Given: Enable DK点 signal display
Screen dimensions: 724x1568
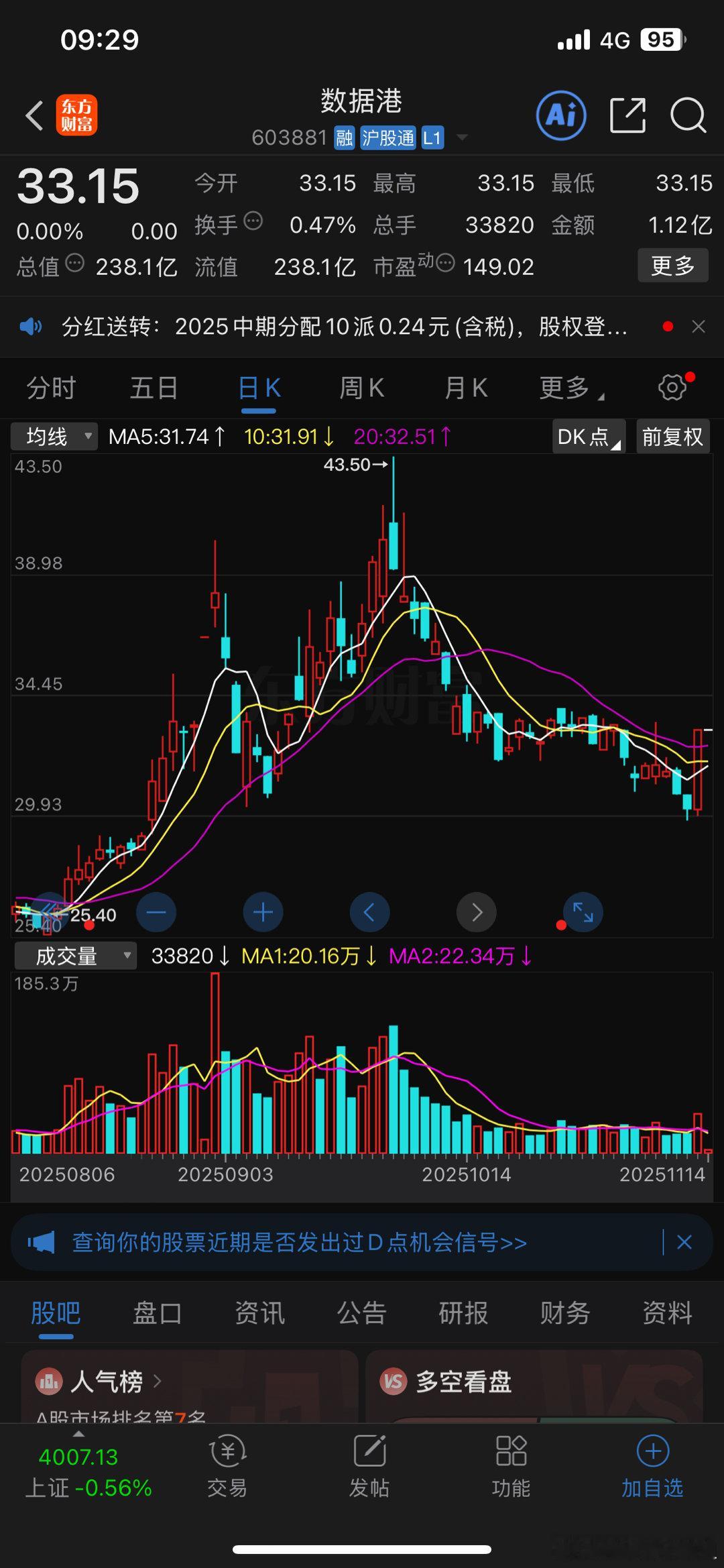Looking at the screenshot, I should click(587, 436).
